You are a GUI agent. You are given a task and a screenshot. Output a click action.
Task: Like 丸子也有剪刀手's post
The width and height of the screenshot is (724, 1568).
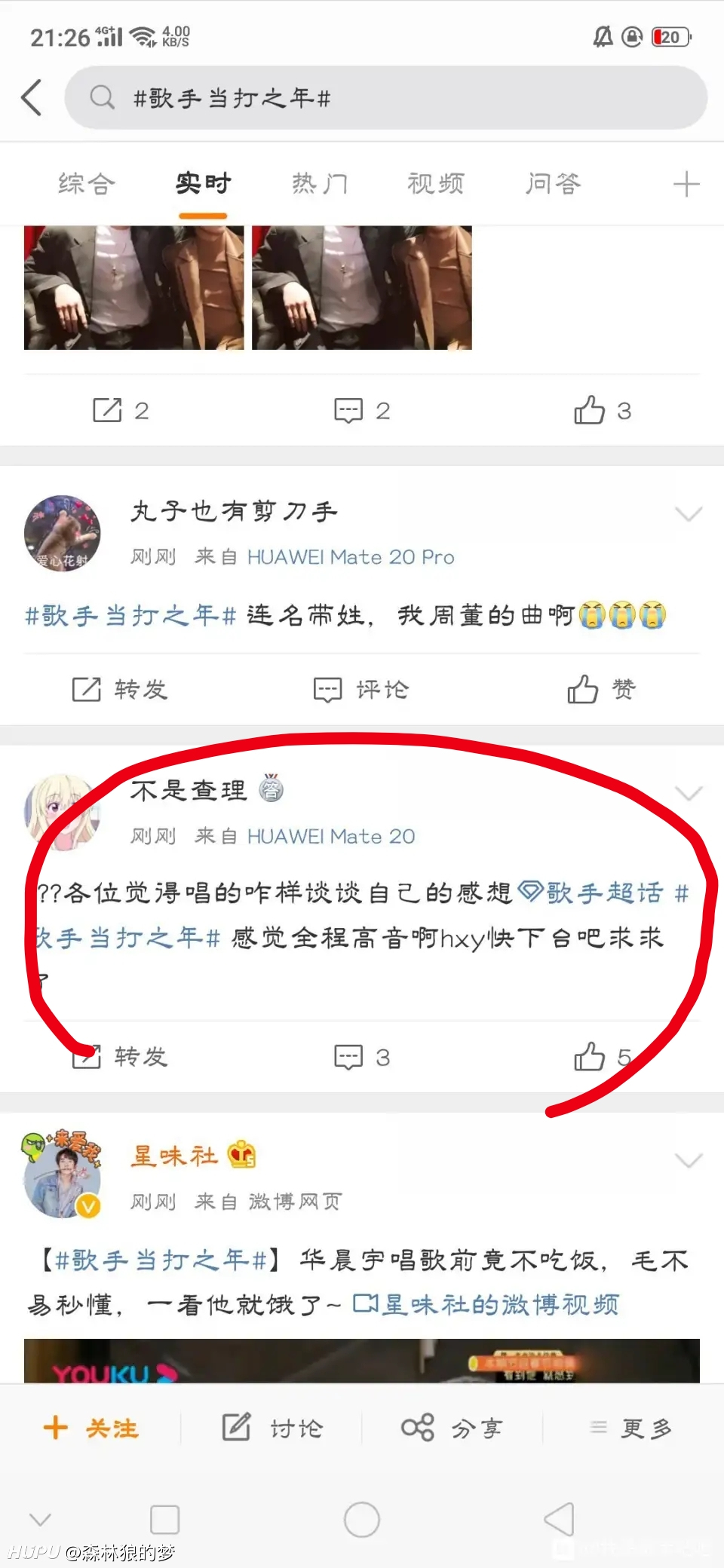click(x=602, y=689)
